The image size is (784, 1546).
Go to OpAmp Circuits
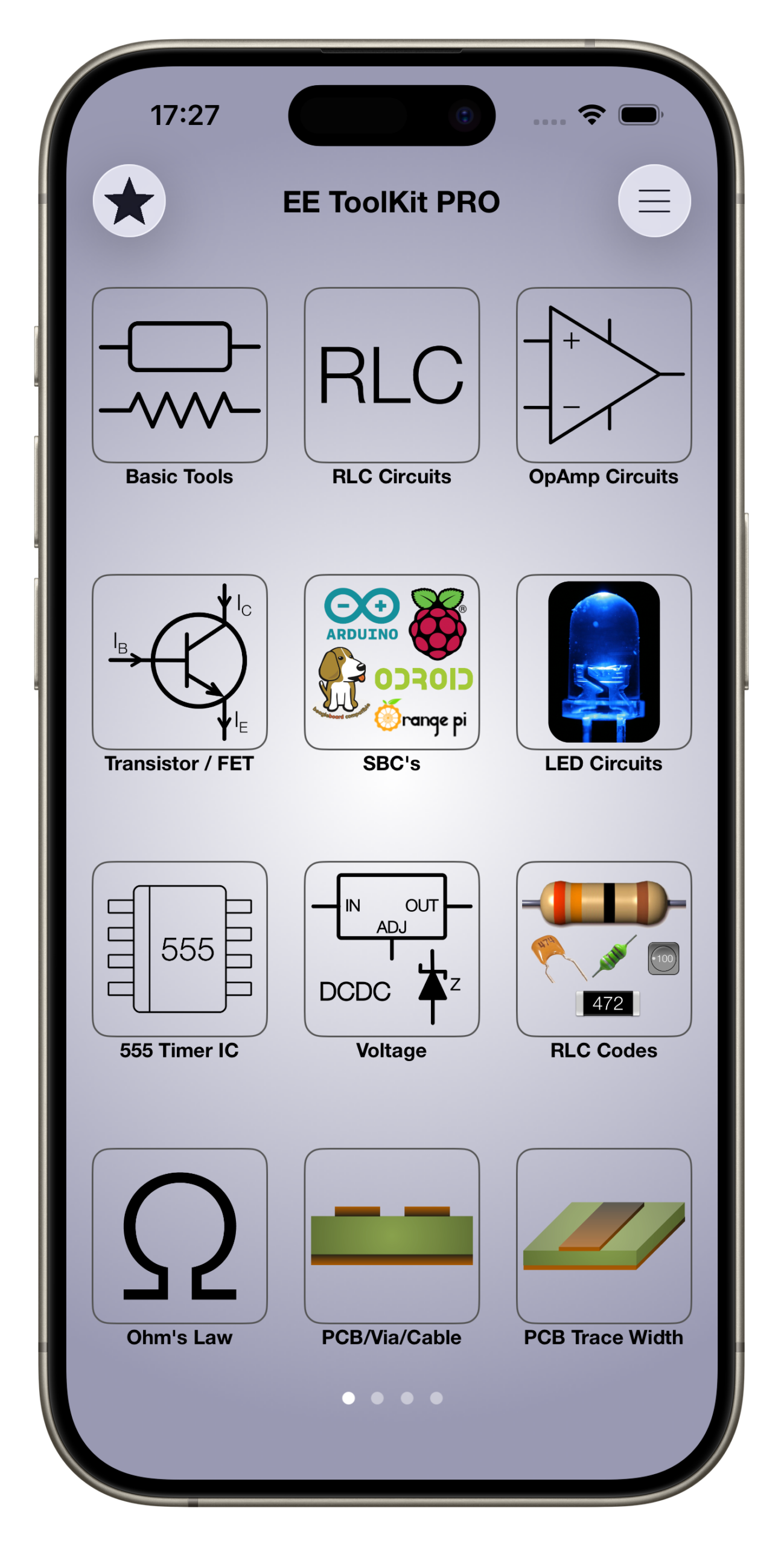point(604,375)
